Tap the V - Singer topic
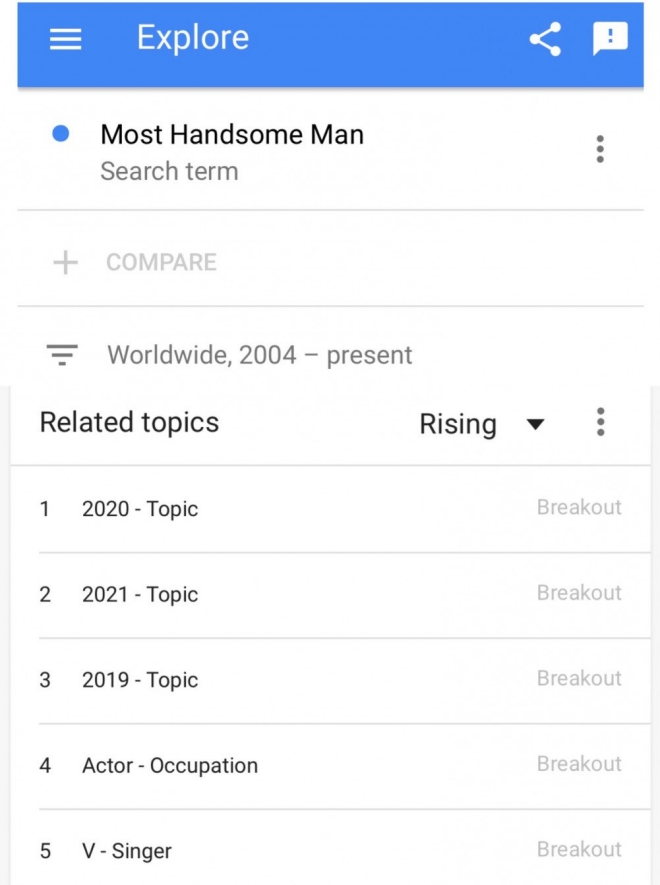 coord(127,851)
